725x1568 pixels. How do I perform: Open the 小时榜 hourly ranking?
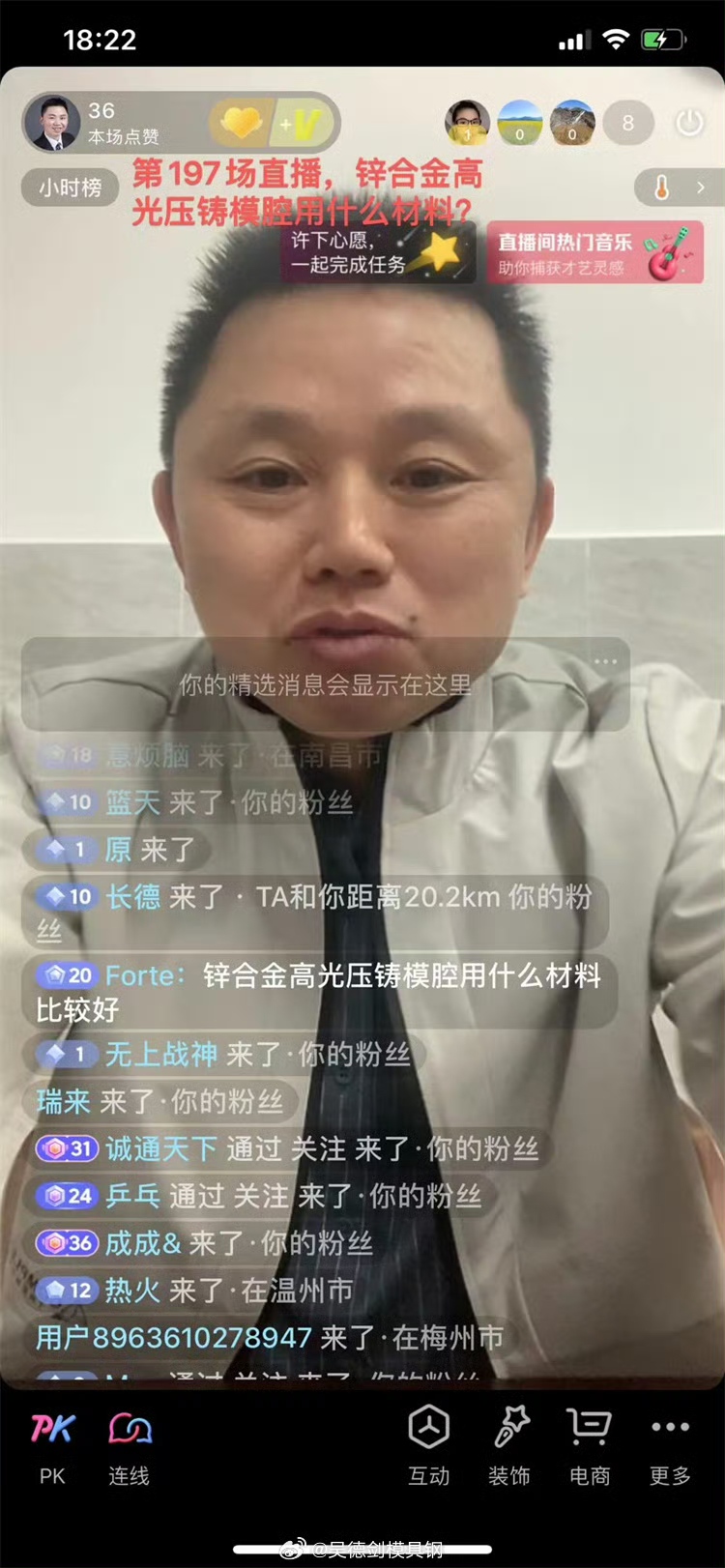70,188
